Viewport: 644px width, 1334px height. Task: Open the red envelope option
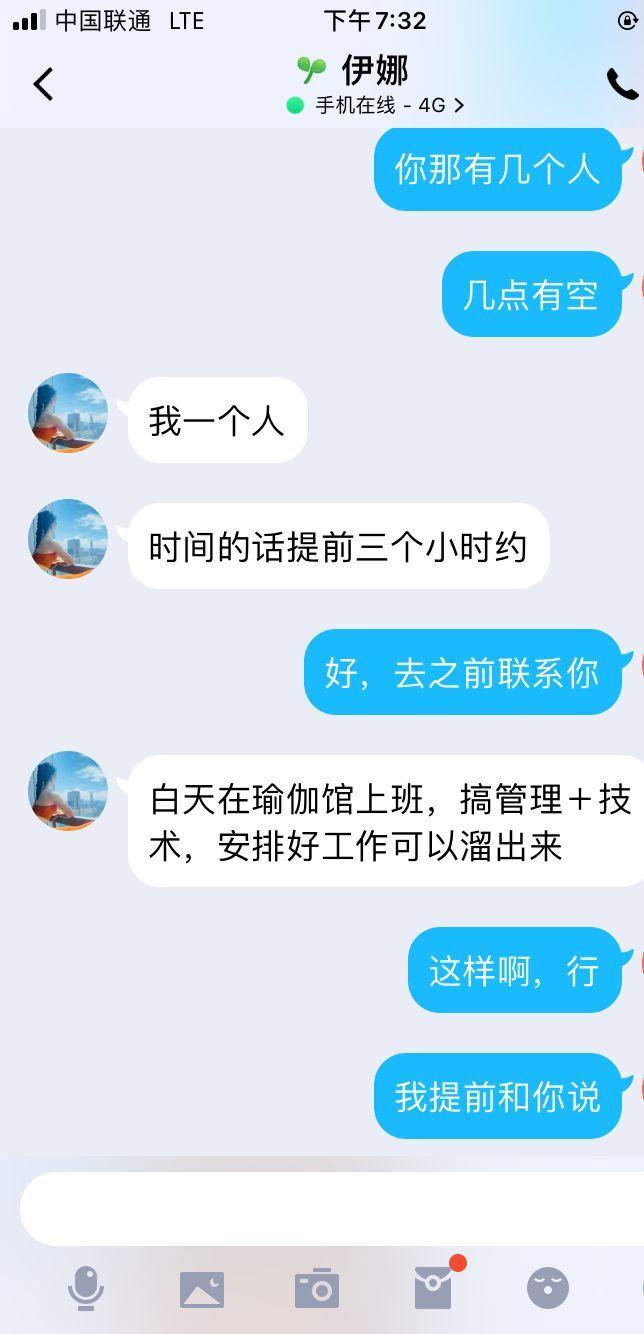click(434, 1288)
